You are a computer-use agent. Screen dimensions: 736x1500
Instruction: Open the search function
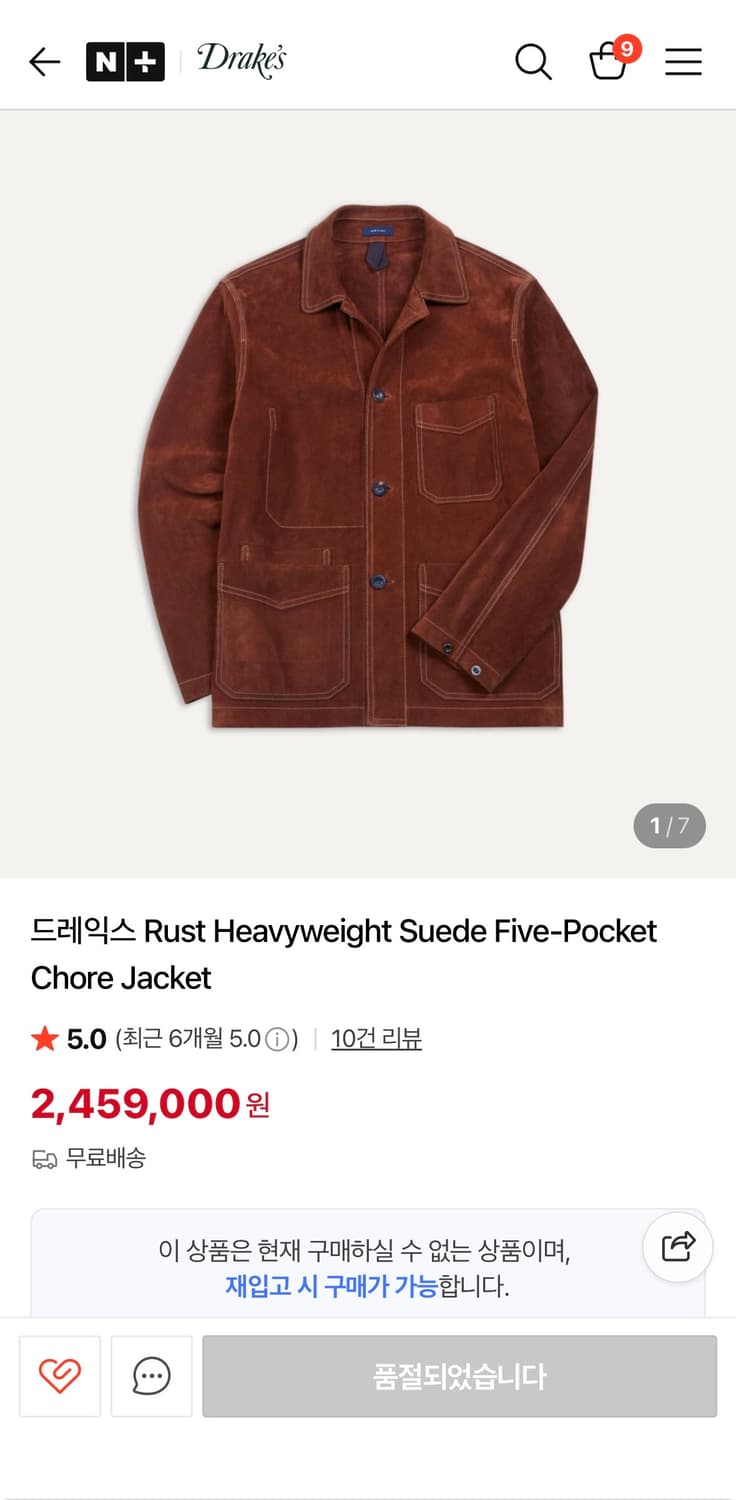pos(534,62)
